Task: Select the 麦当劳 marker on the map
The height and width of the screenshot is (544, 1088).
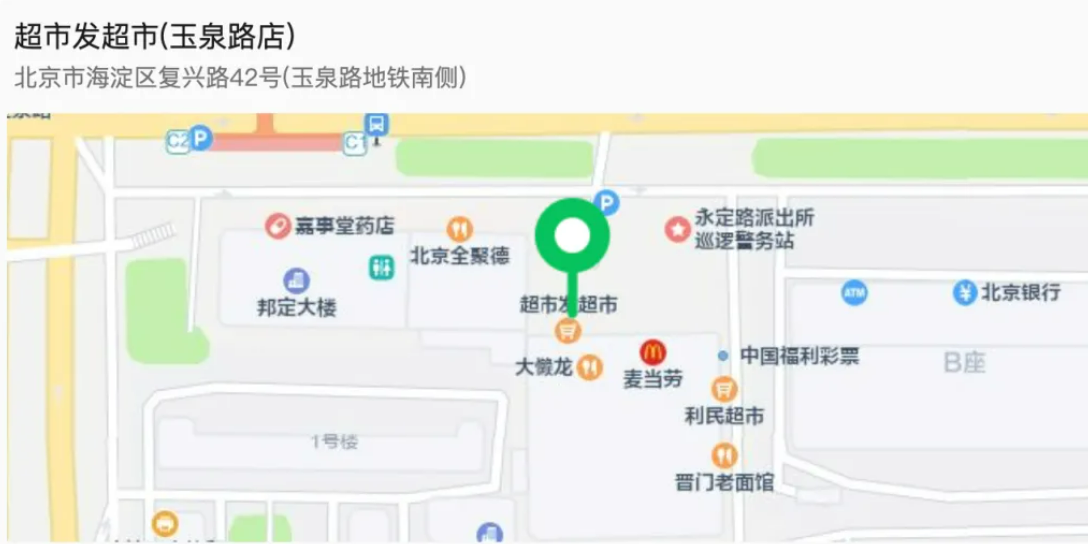Action: pyautogui.click(x=654, y=352)
